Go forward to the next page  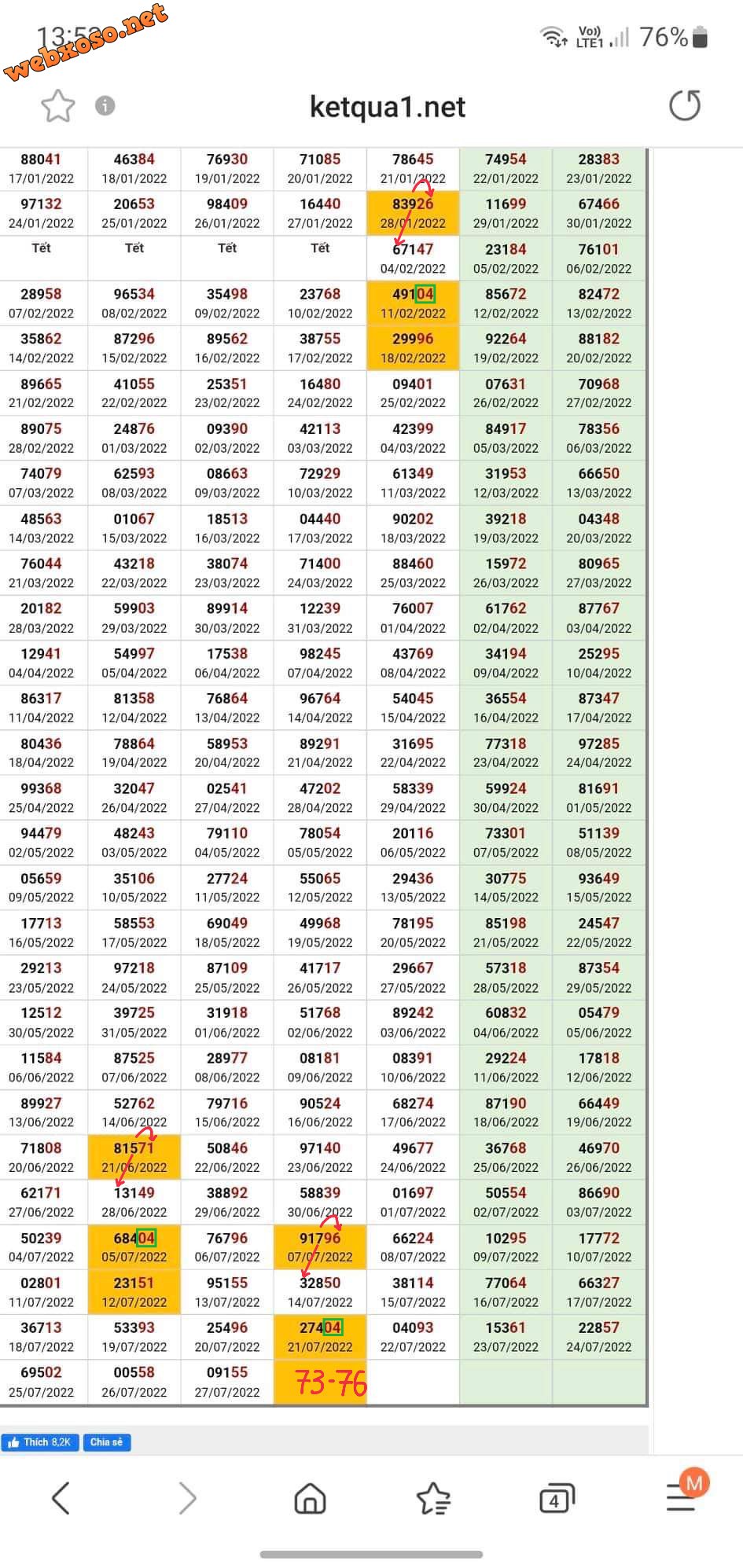pos(187,1498)
